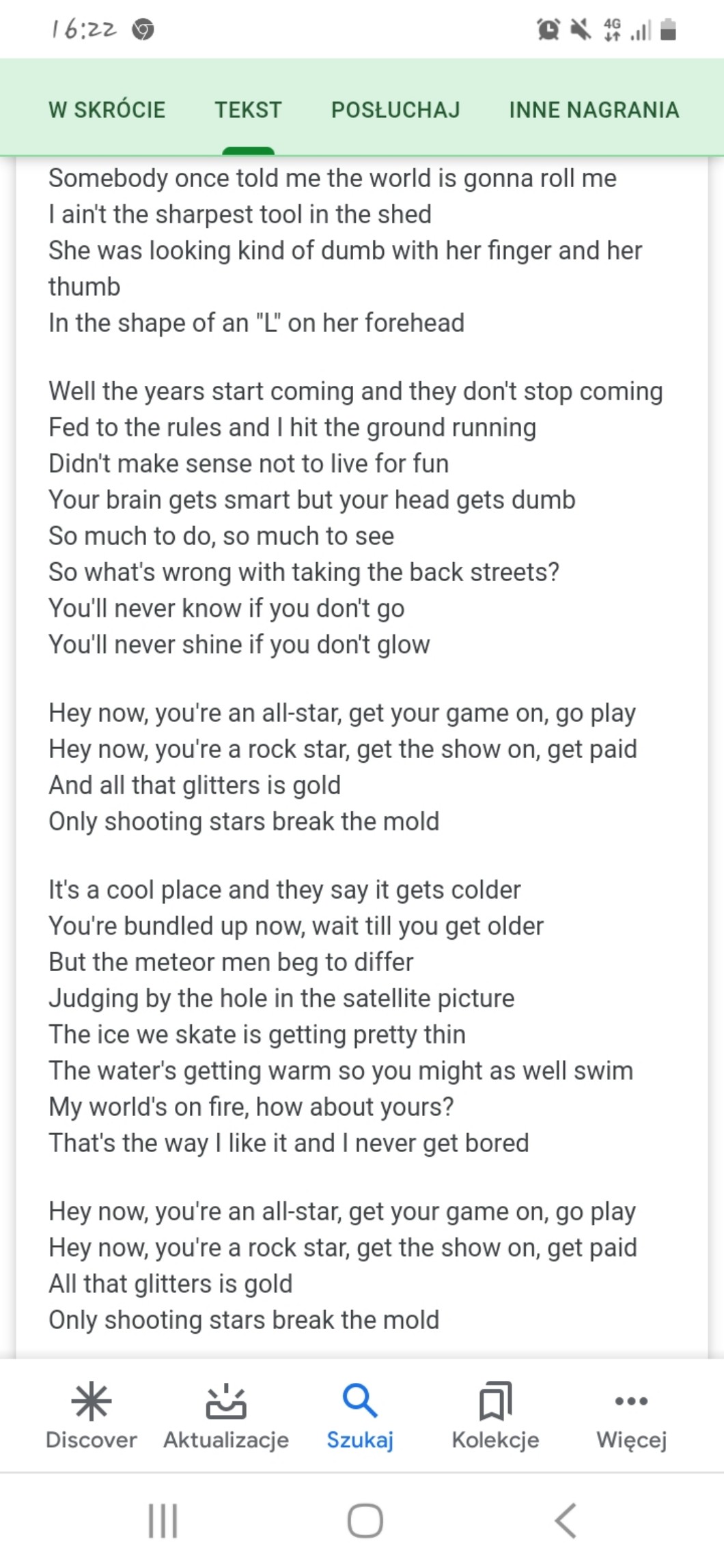Go to the INNE NAGRANIA tab
This screenshot has width=724, height=1568.
pyautogui.click(x=594, y=109)
